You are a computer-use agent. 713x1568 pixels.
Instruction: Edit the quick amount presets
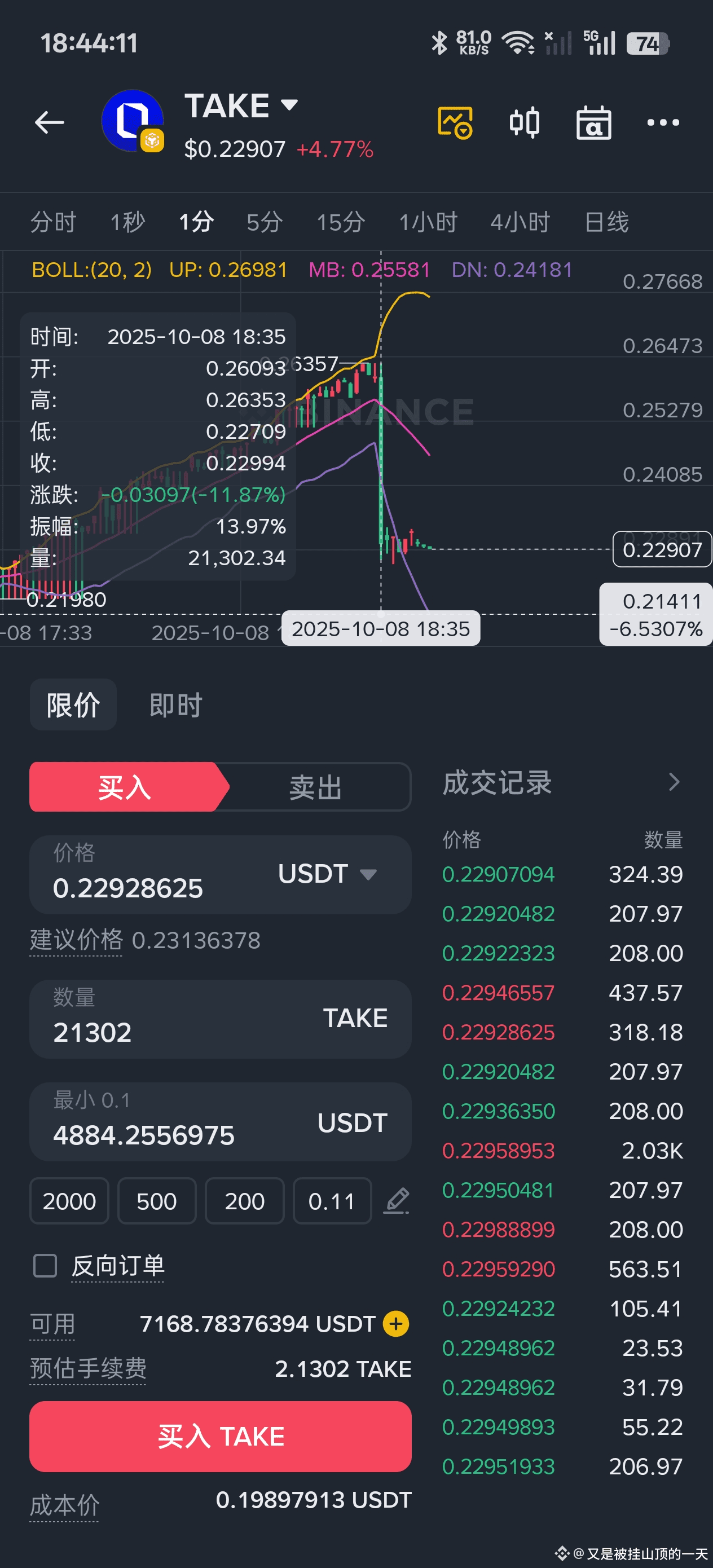click(x=397, y=1201)
